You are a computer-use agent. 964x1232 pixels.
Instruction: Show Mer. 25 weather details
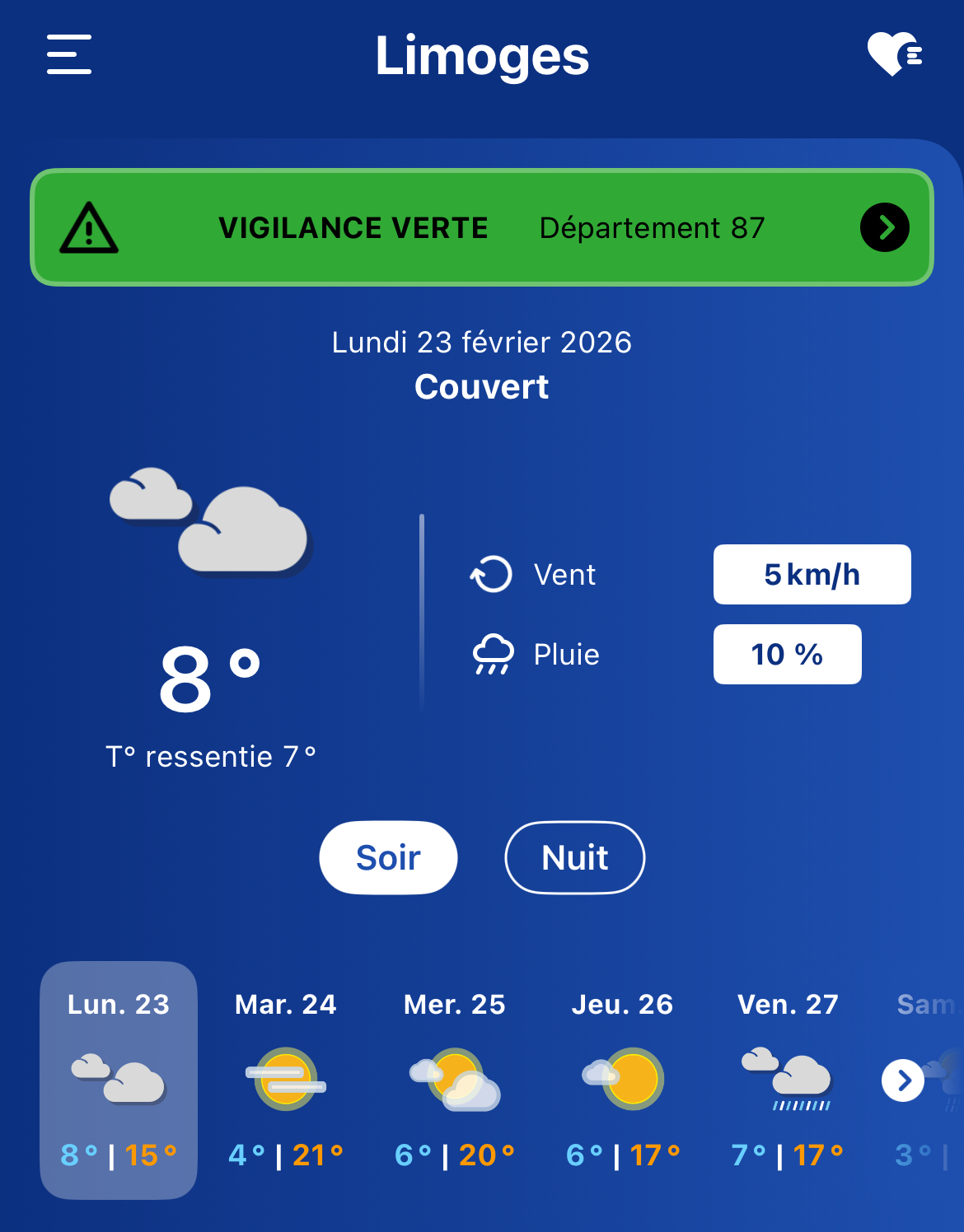pos(454,1079)
